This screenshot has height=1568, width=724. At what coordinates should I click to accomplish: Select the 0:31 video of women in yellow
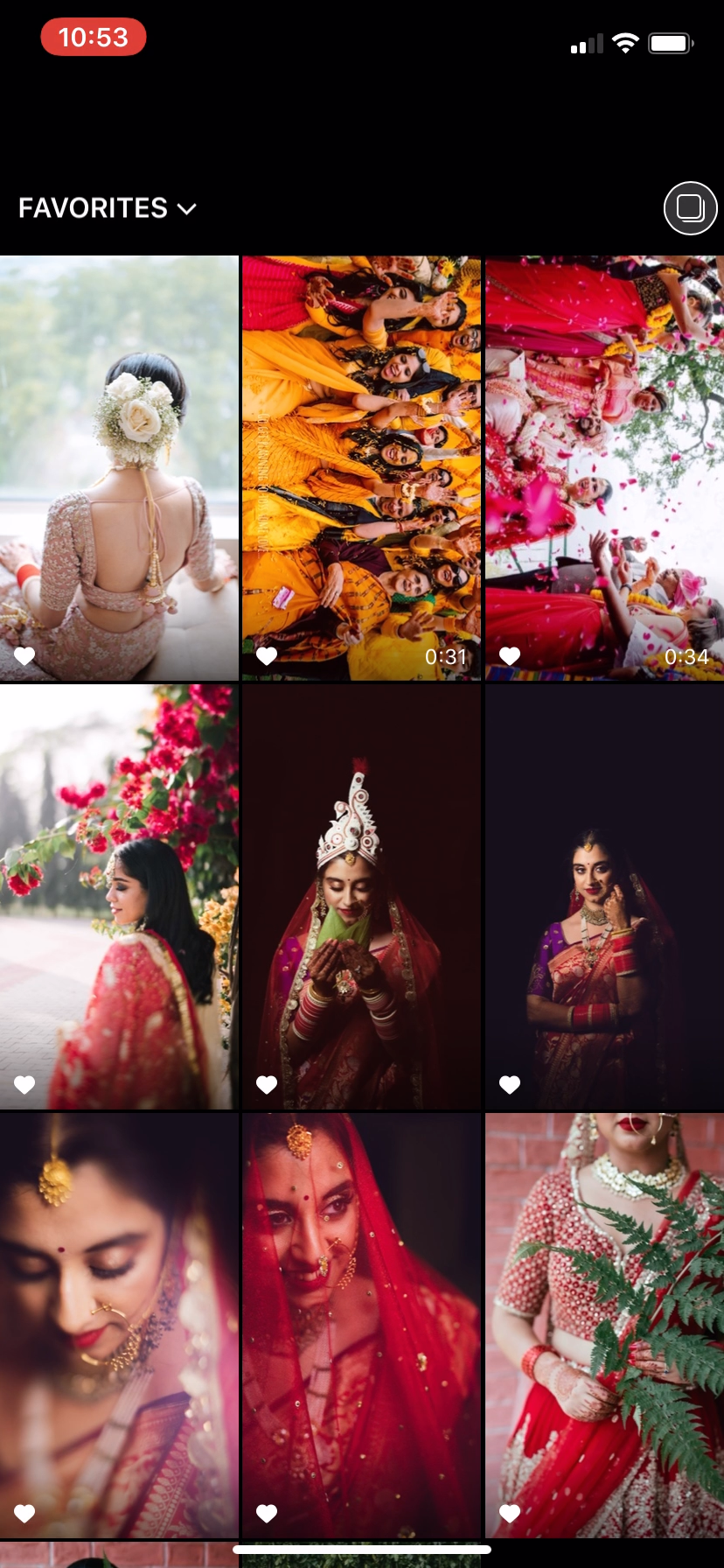(361, 468)
